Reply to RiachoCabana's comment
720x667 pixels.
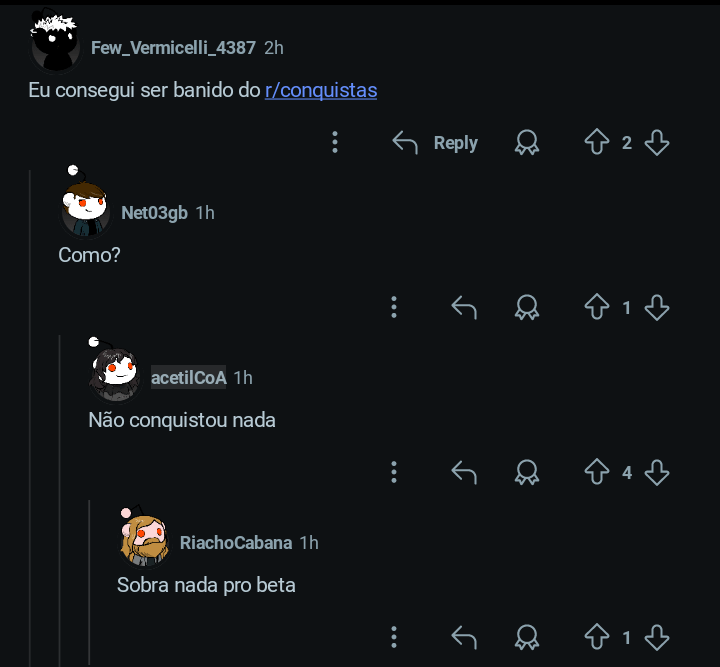[464, 637]
